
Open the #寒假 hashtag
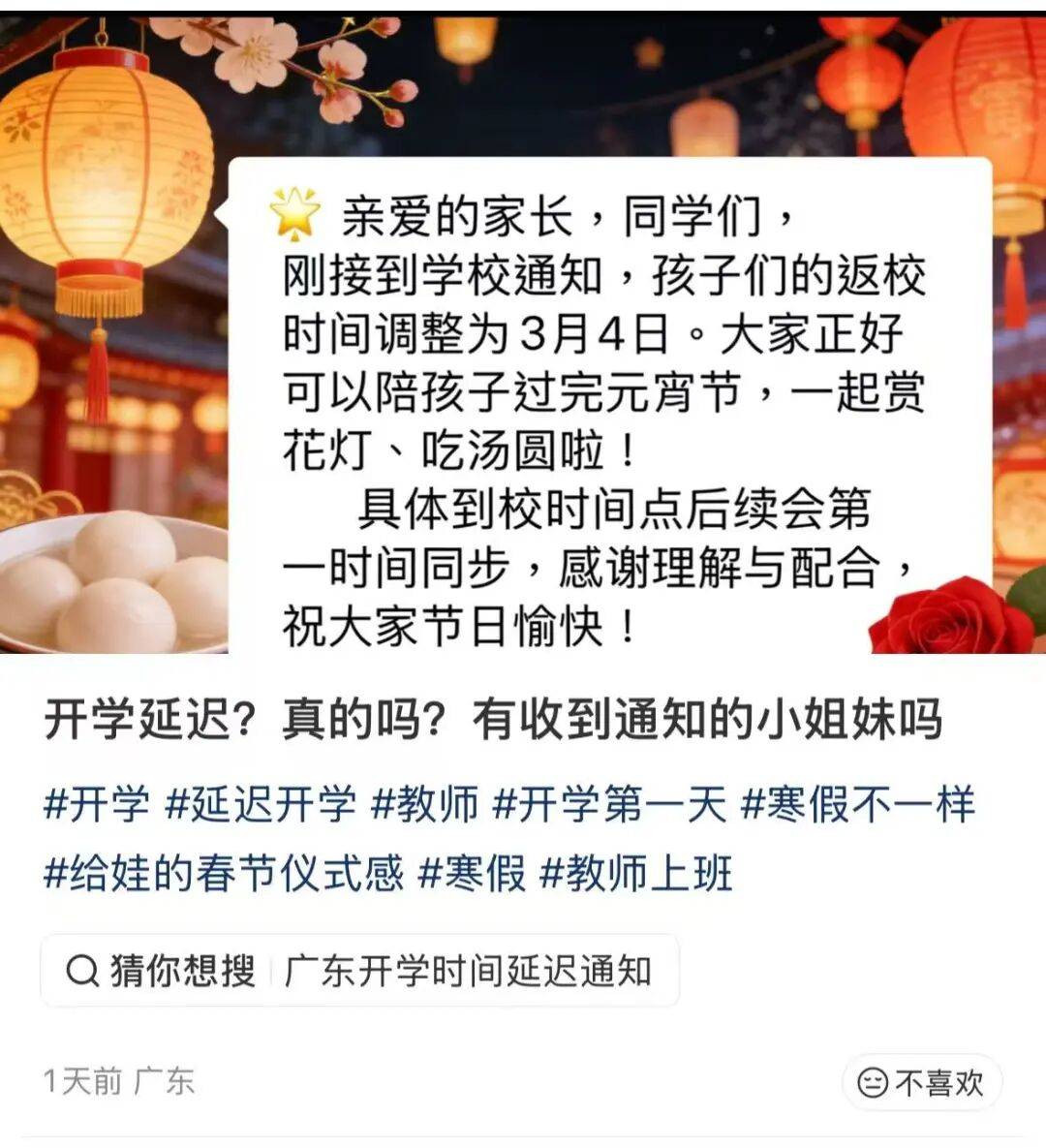472,874
